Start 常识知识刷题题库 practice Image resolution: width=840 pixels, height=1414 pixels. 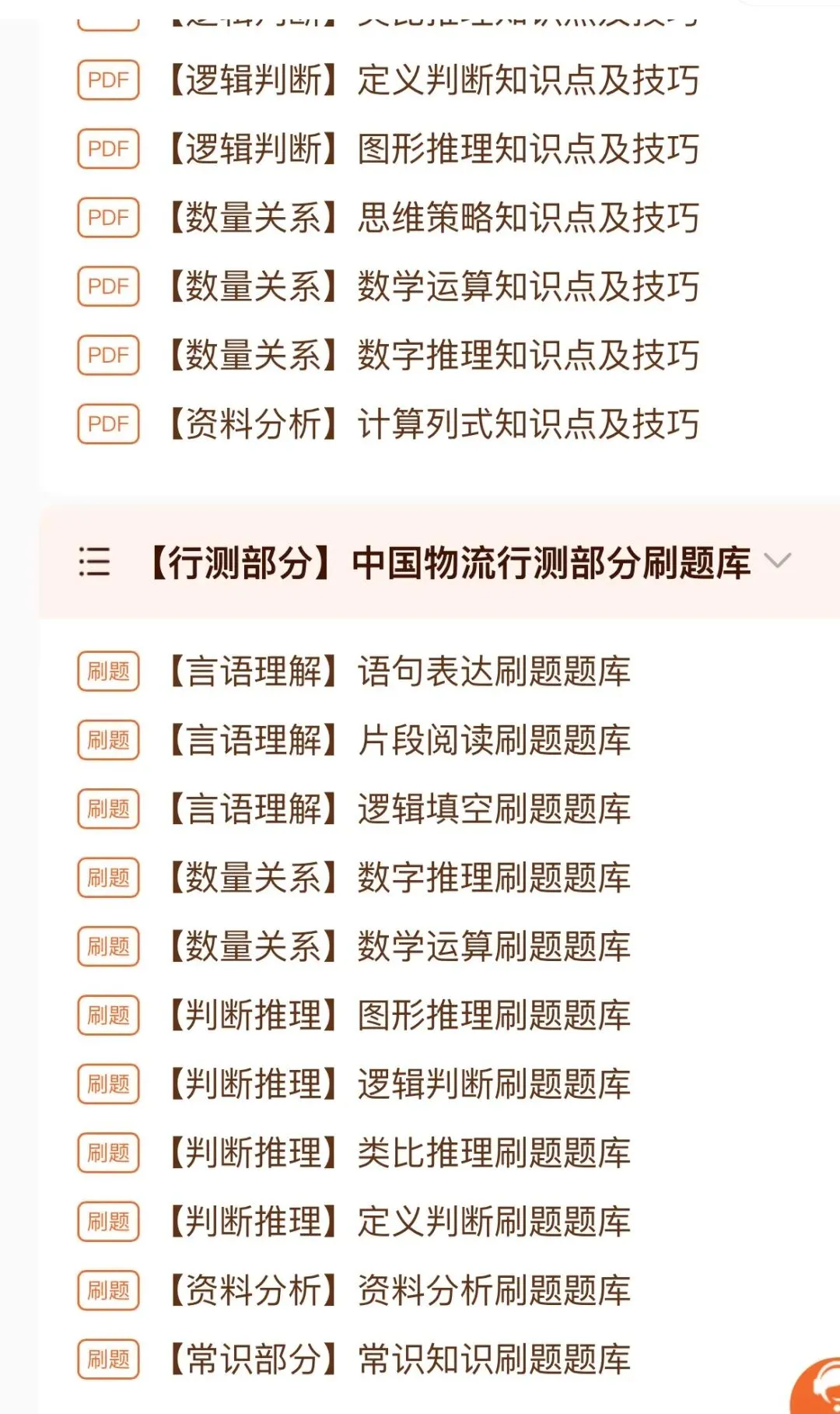(355, 1360)
